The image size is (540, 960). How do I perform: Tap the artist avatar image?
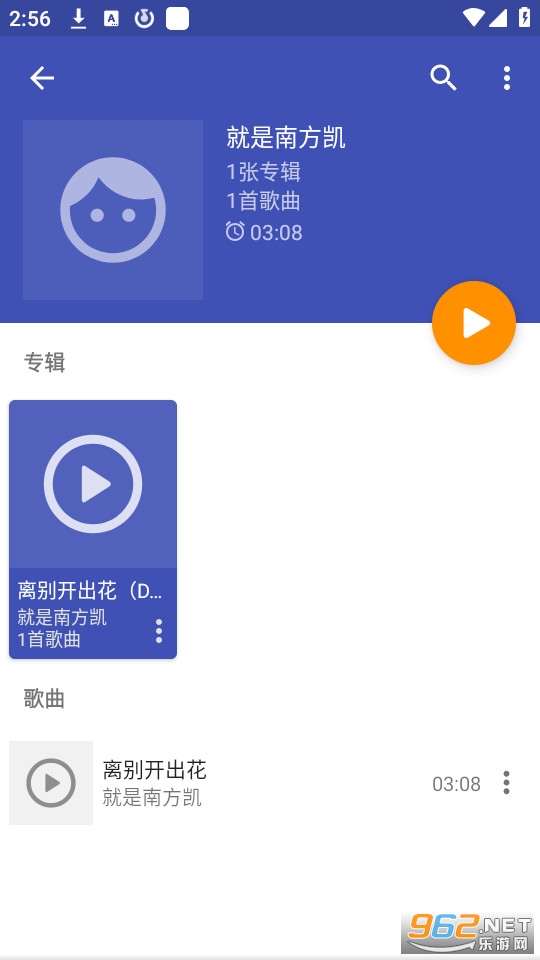[113, 210]
